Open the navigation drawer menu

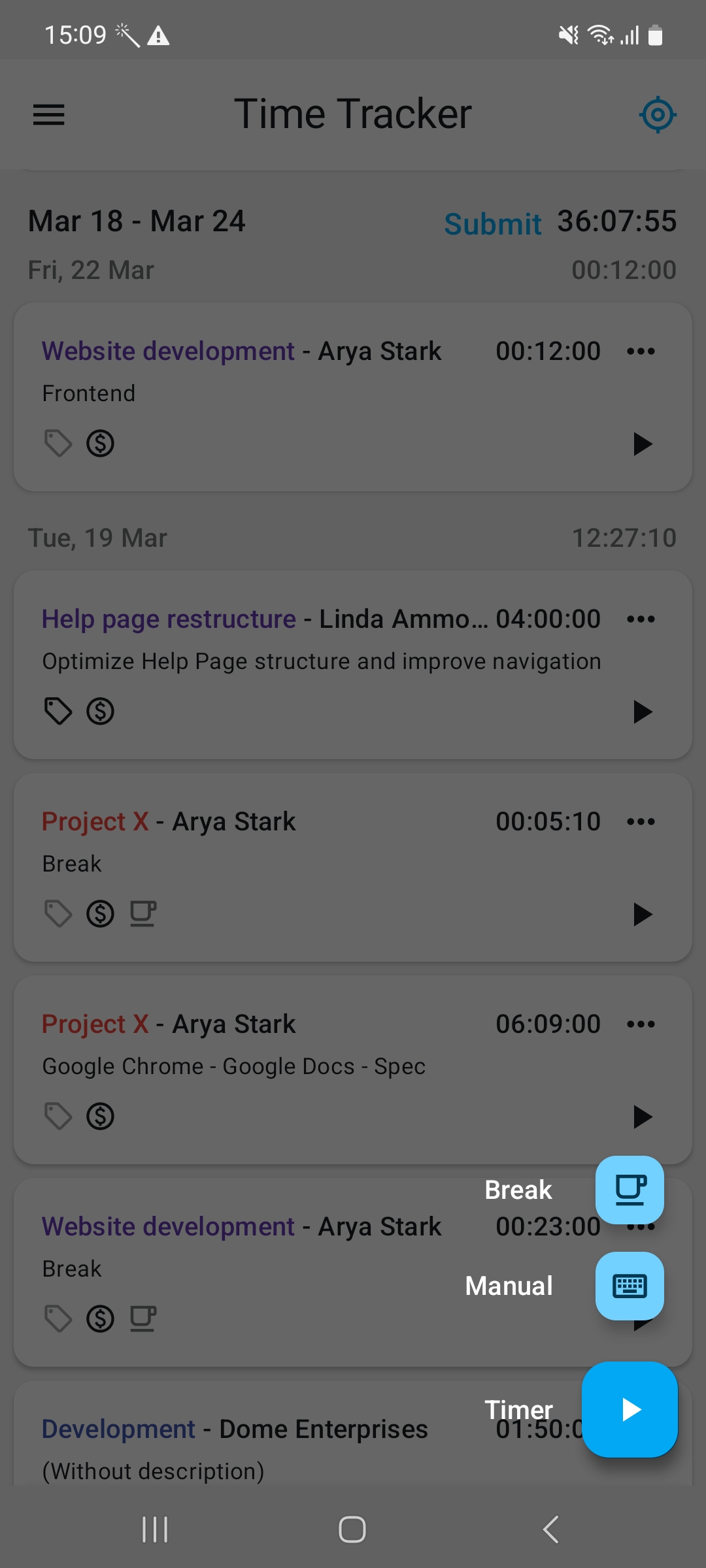[x=48, y=114]
